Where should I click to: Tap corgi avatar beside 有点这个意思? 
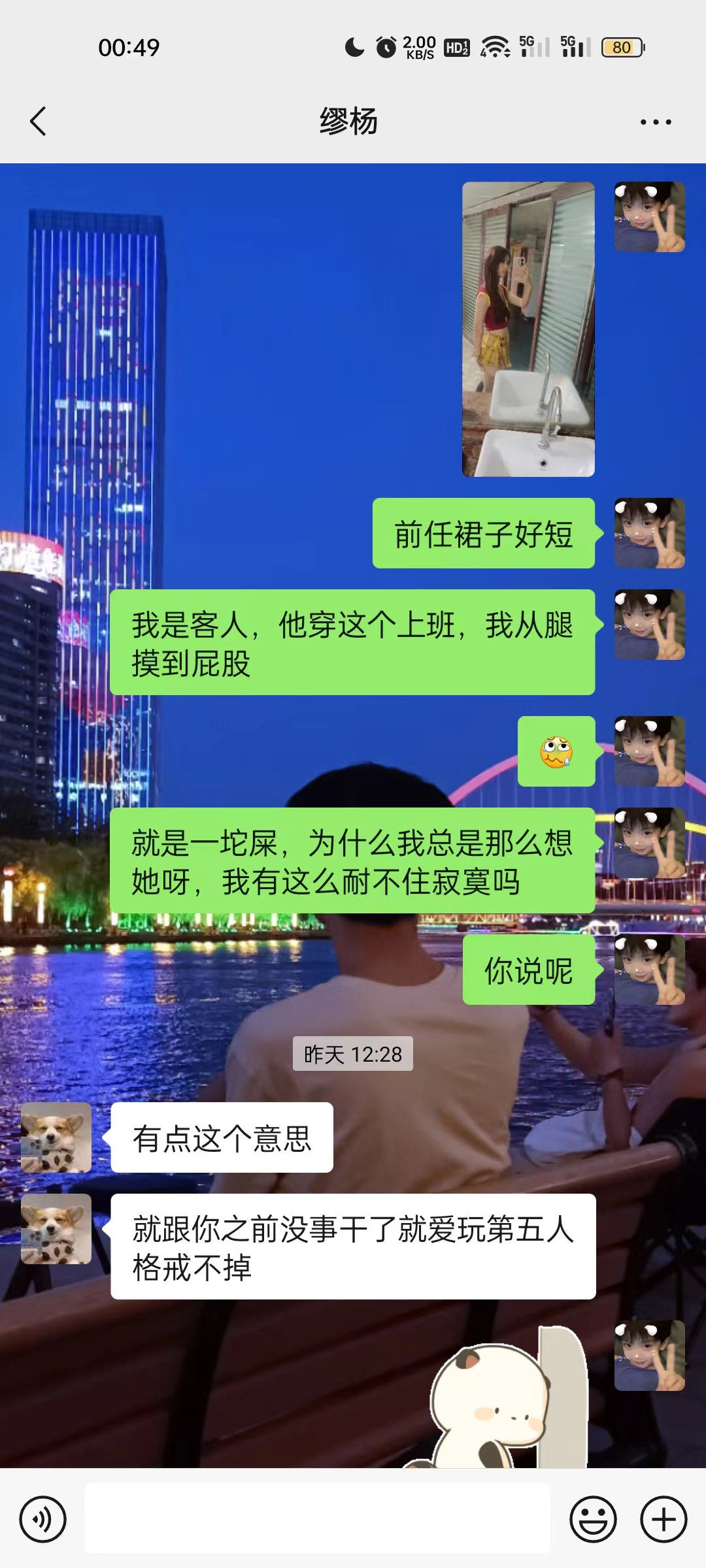56,1137
